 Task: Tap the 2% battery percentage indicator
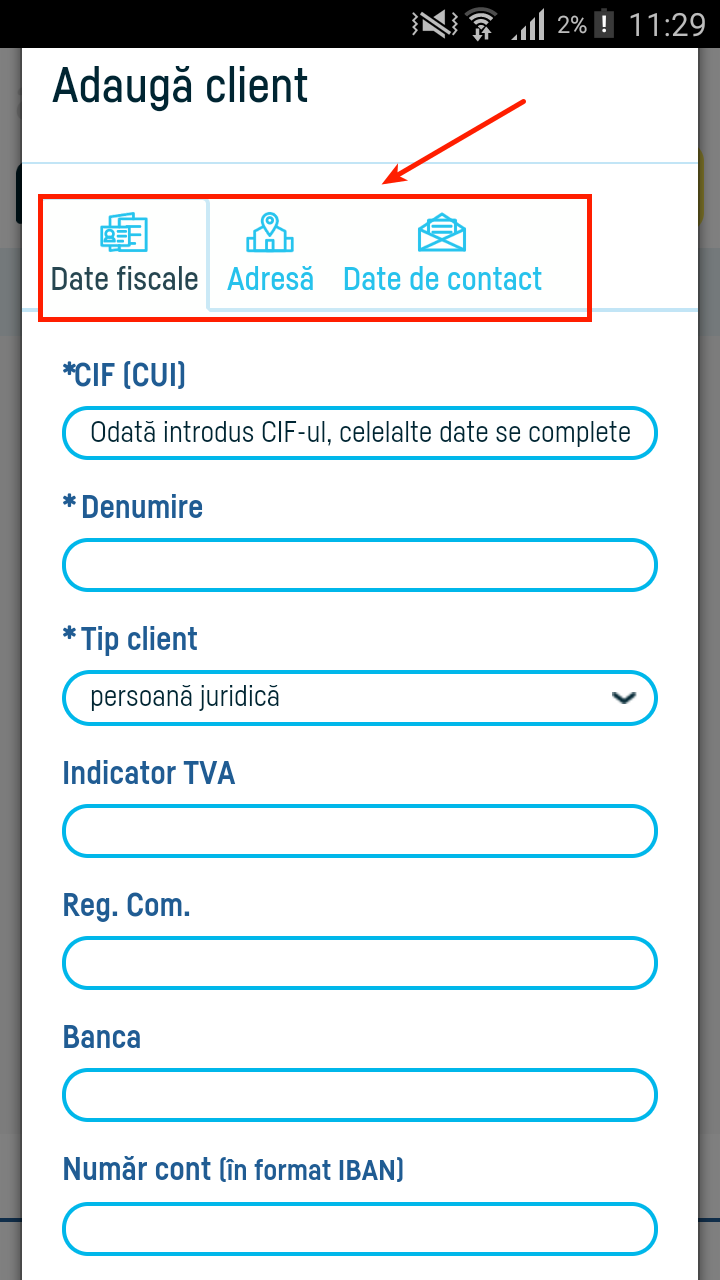(571, 24)
